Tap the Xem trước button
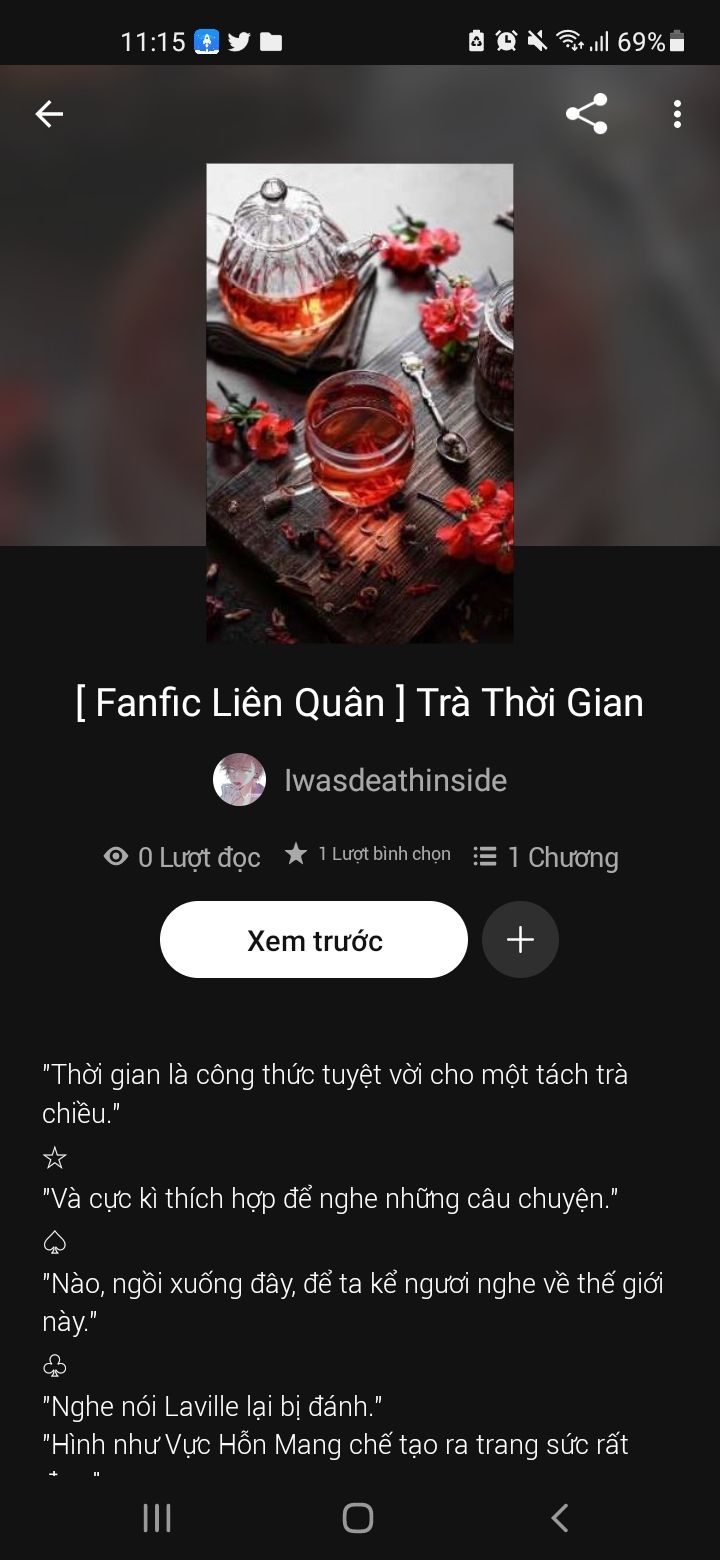The width and height of the screenshot is (720, 1560). point(314,940)
